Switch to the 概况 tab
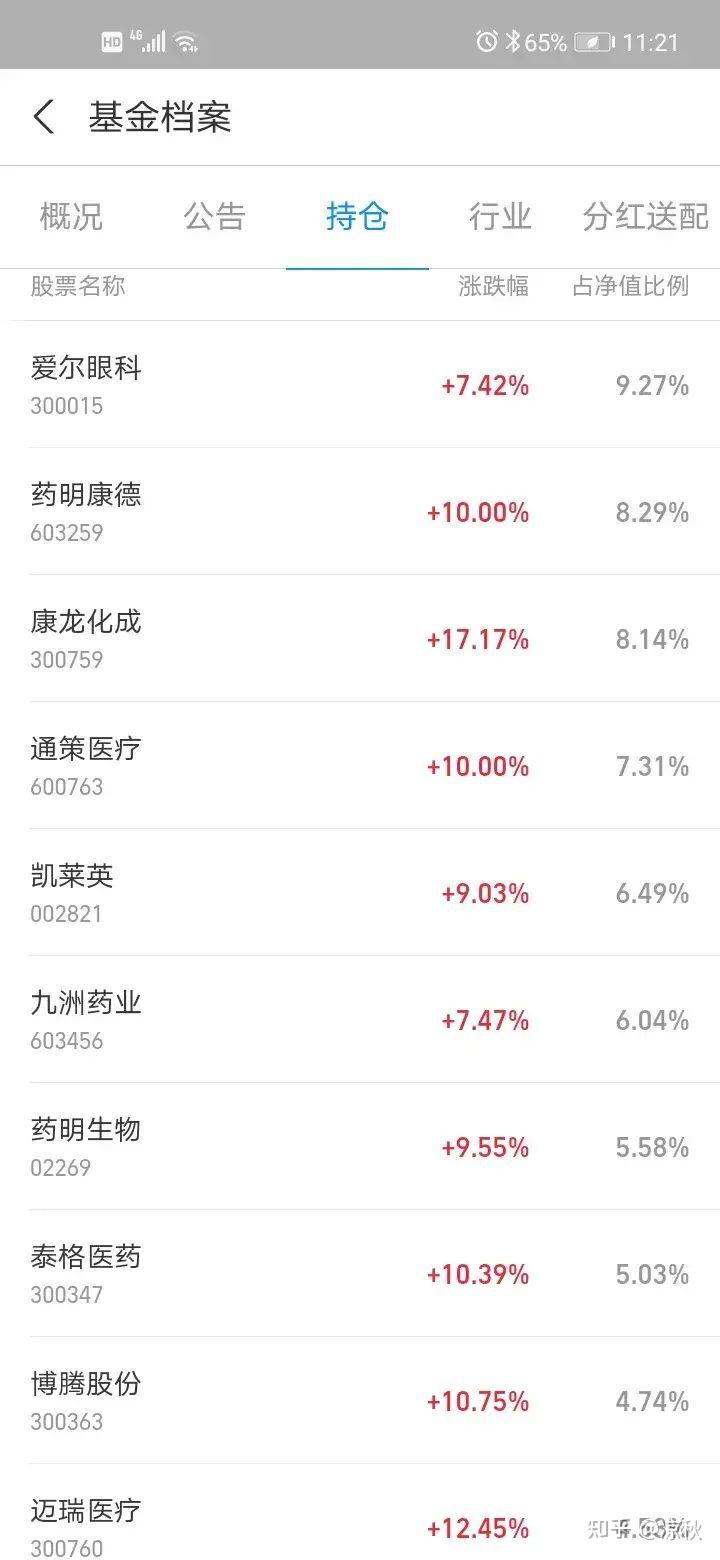Screen dimensions: 720x1560 point(71,217)
